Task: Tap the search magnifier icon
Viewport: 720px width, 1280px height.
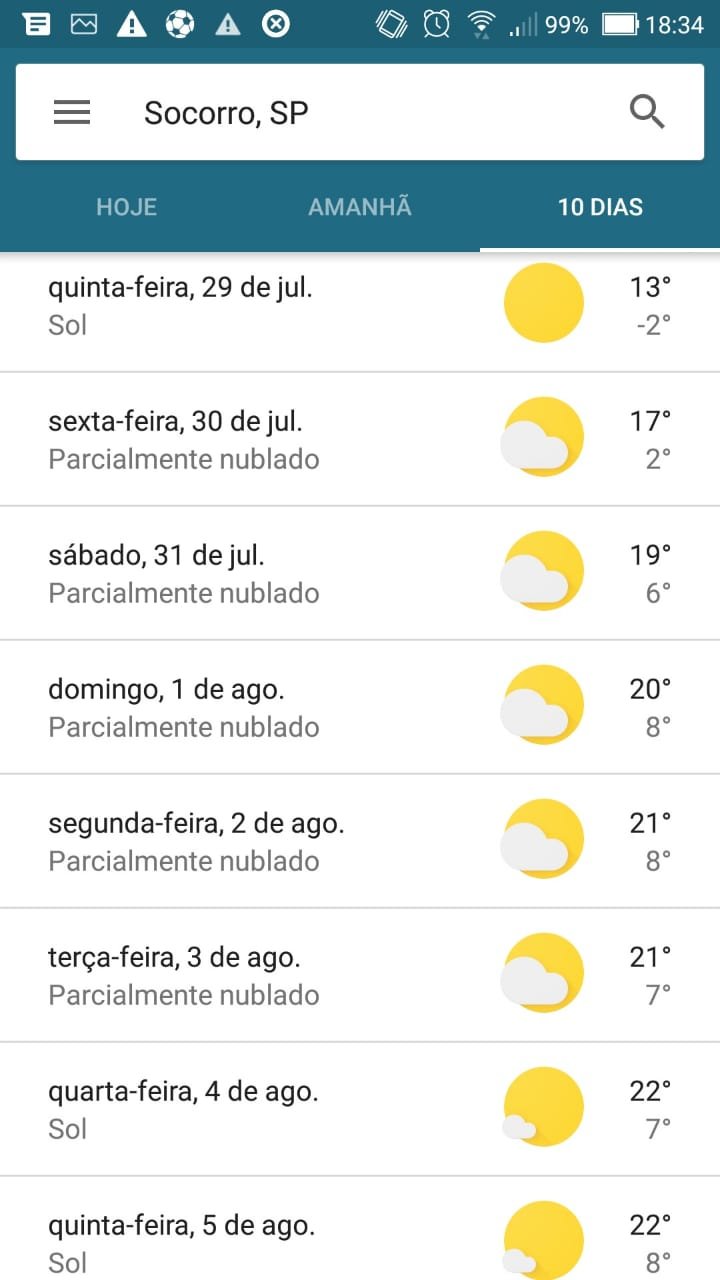Action: coord(647,112)
